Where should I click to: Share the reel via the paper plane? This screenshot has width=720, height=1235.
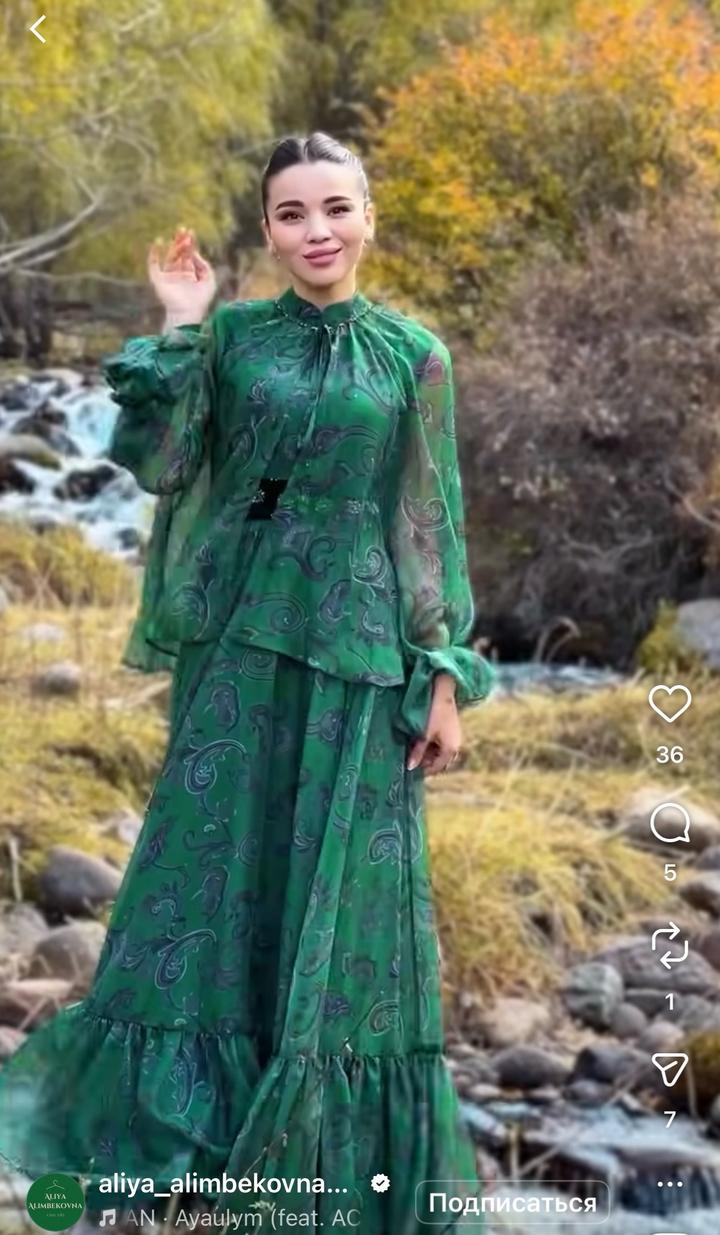click(669, 1069)
